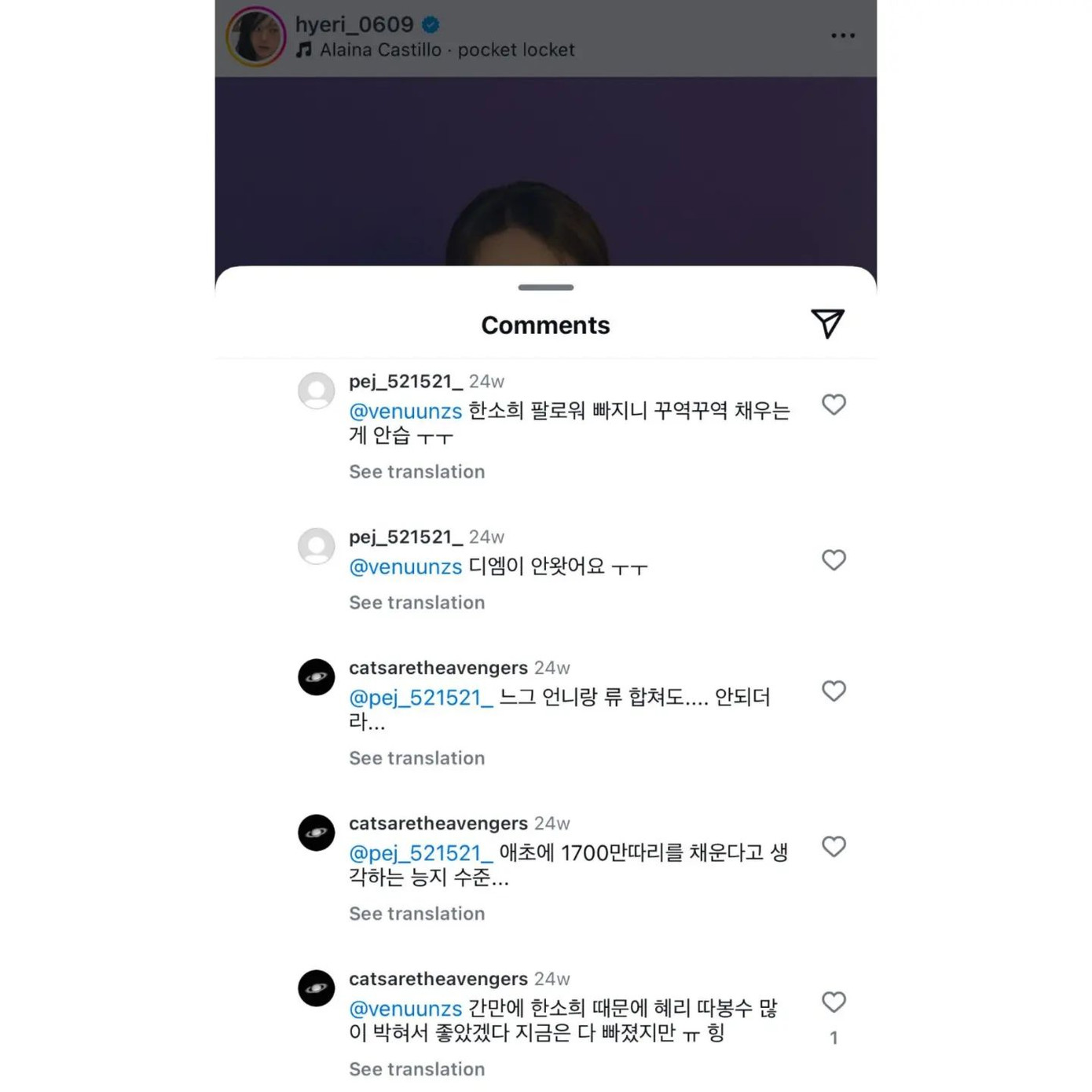Open the @venuunzs mention in 디엠이 안왔어요 comment

click(x=405, y=566)
